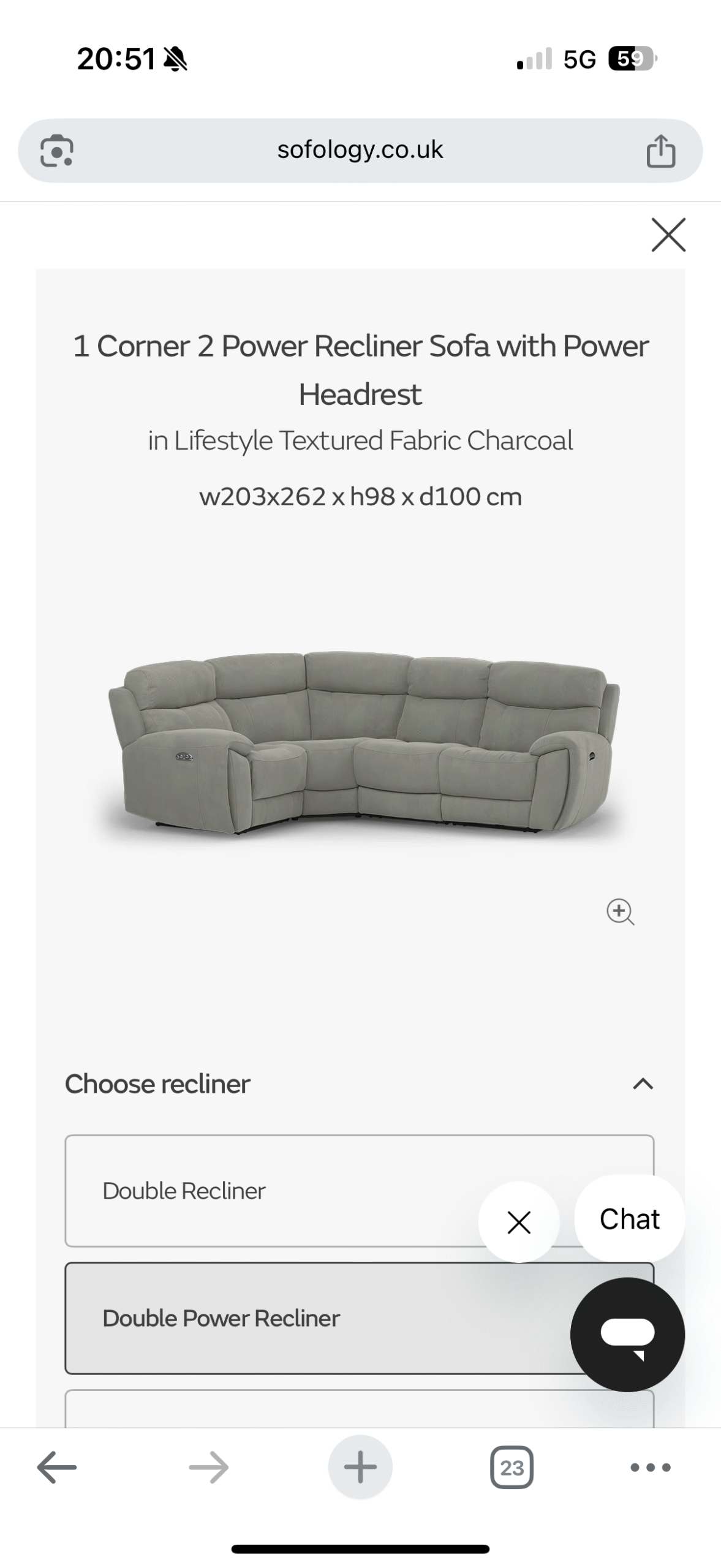Screen dimensions: 721x1568
Task: Go back to the previous page
Action: coord(57,1467)
